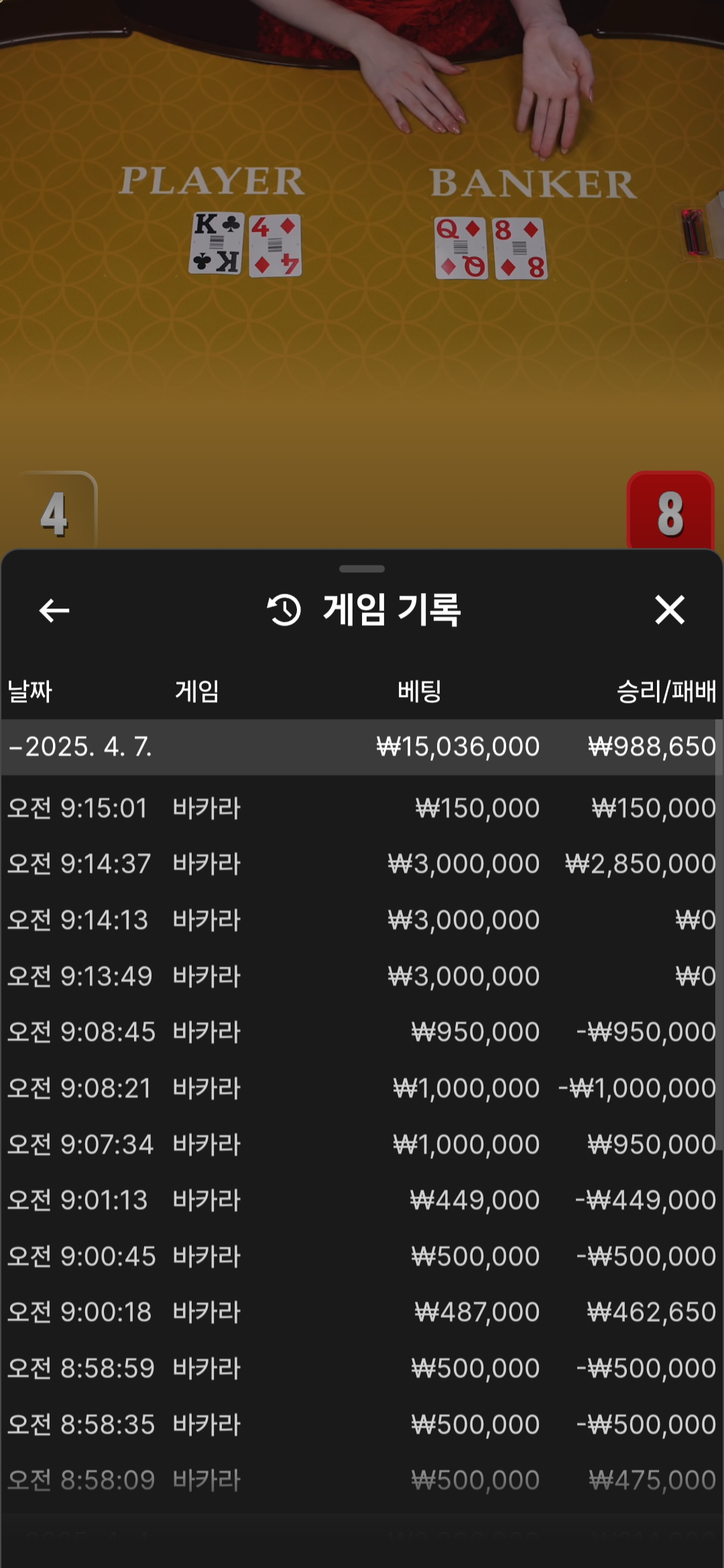View the 오전 8:58:59 game entry
The width and height of the screenshot is (724, 1568).
coord(362,1368)
